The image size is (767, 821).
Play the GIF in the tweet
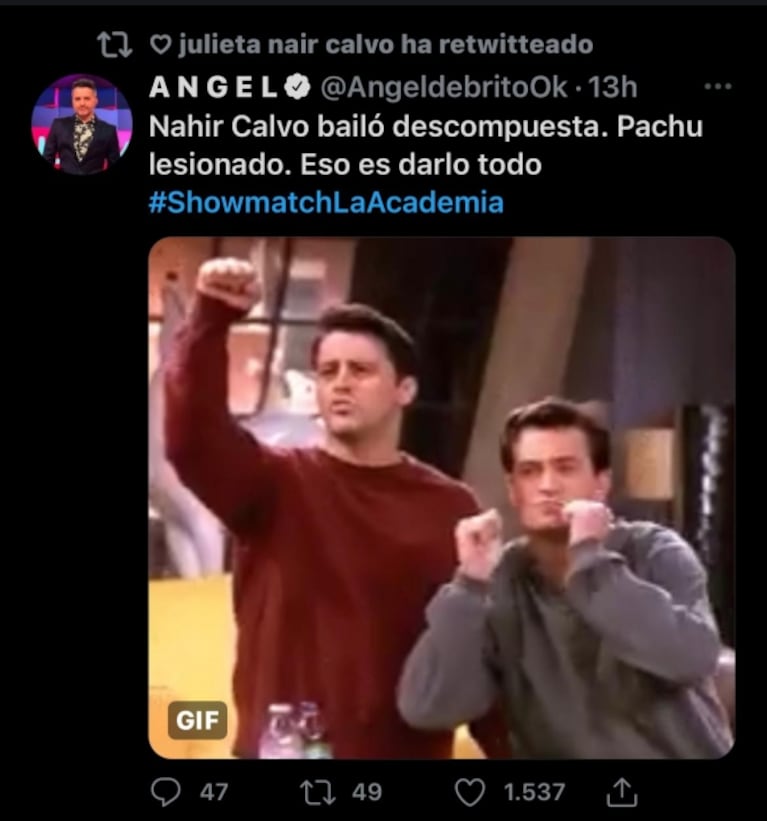[x=441, y=497]
